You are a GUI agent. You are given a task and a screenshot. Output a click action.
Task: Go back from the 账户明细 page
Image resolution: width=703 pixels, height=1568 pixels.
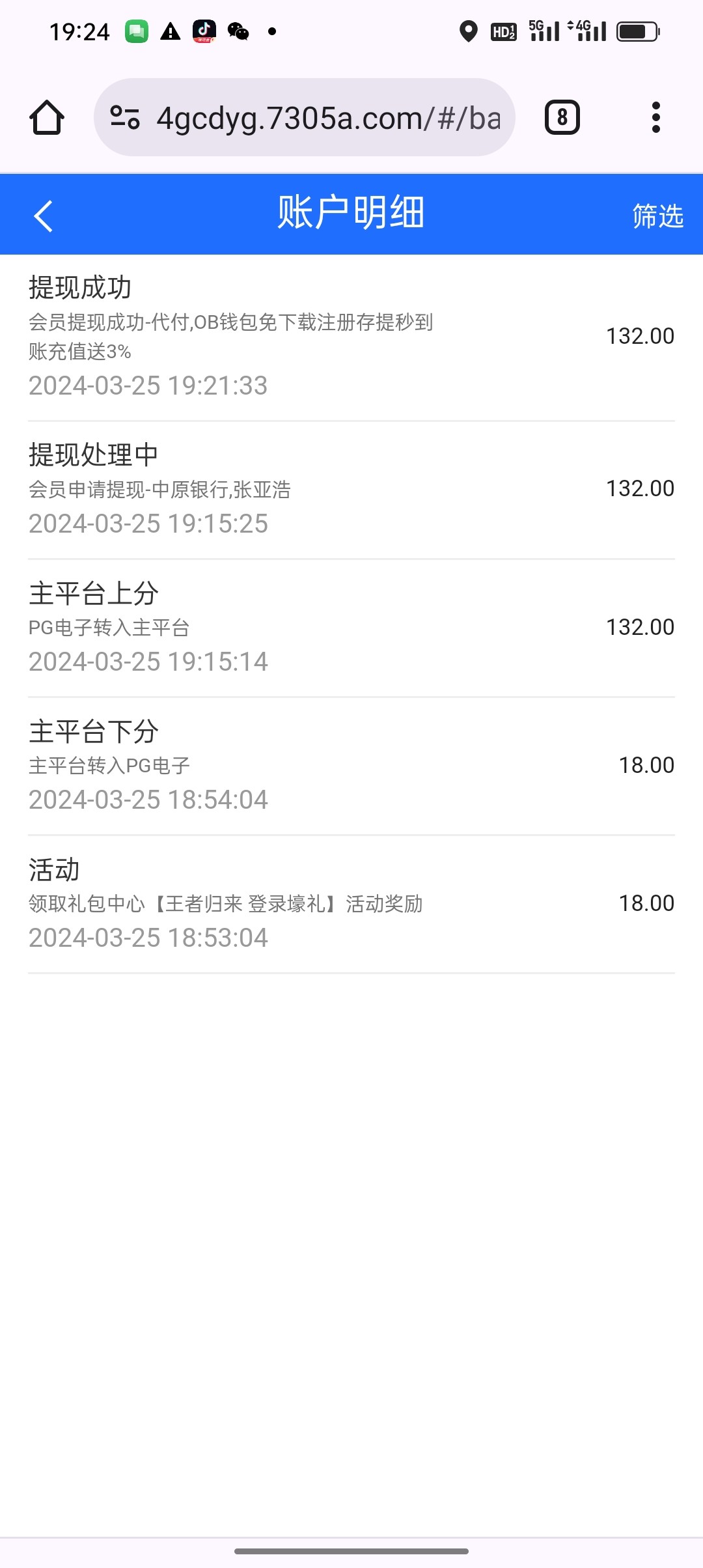click(43, 216)
